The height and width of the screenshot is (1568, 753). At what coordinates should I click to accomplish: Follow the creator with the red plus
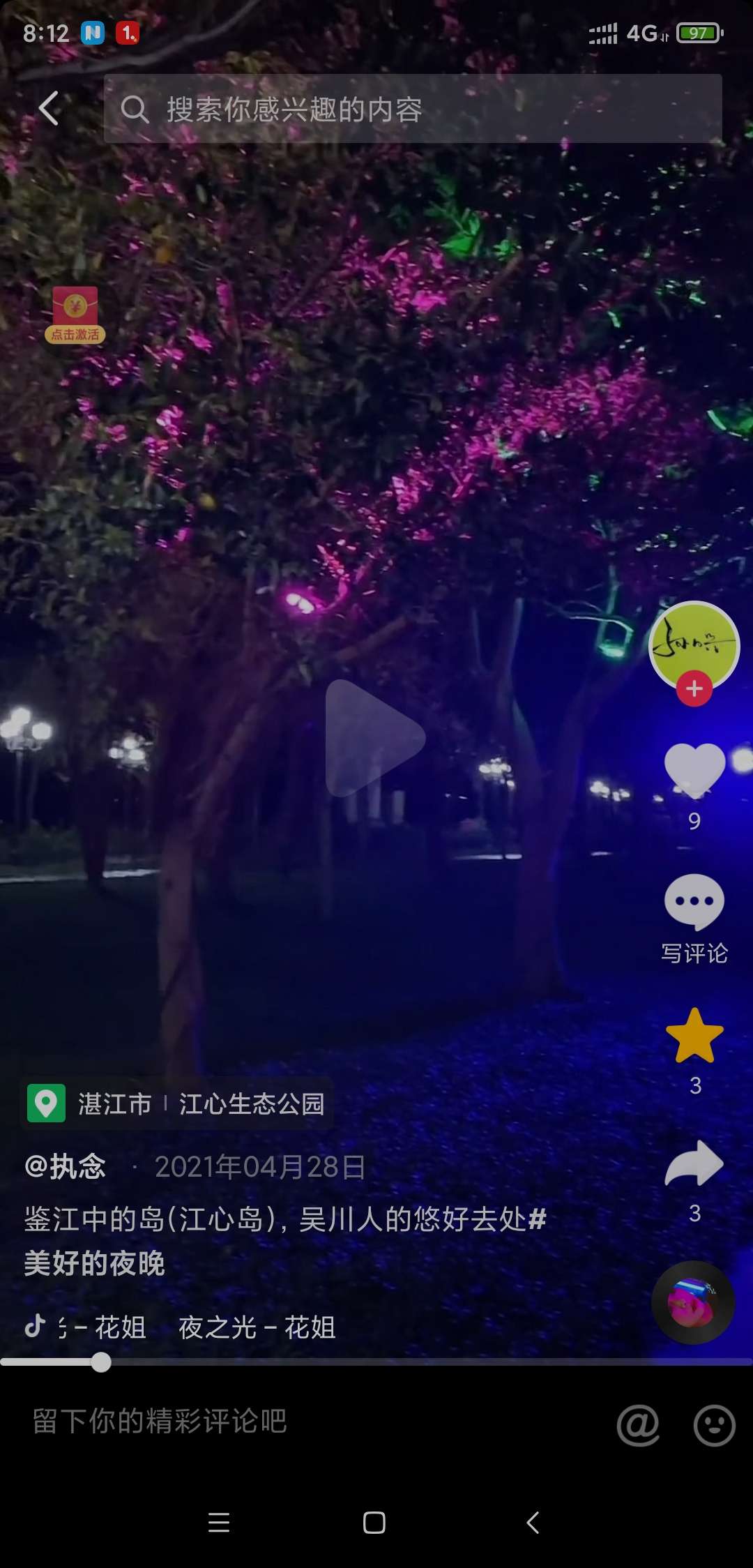(694, 689)
